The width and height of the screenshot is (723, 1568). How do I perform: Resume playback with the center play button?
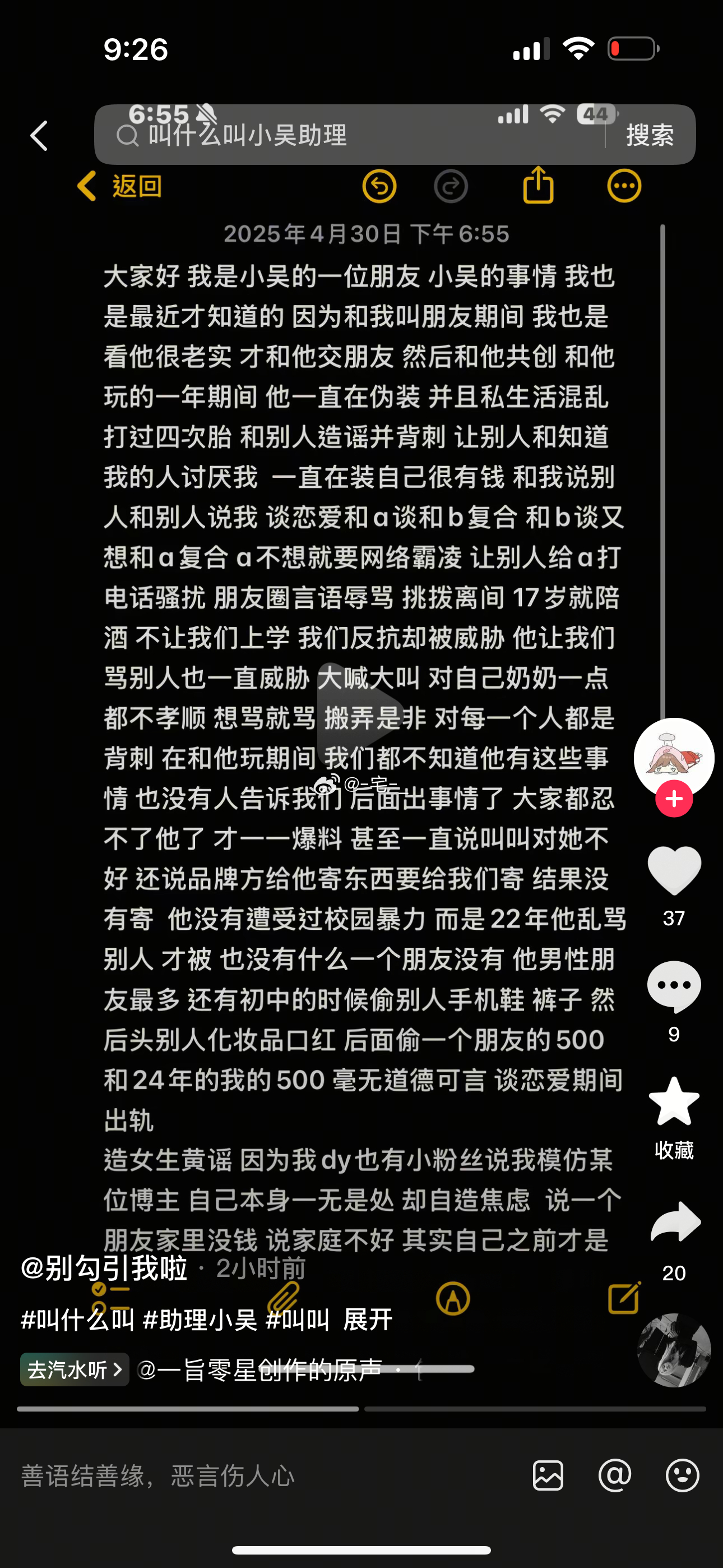(361, 711)
